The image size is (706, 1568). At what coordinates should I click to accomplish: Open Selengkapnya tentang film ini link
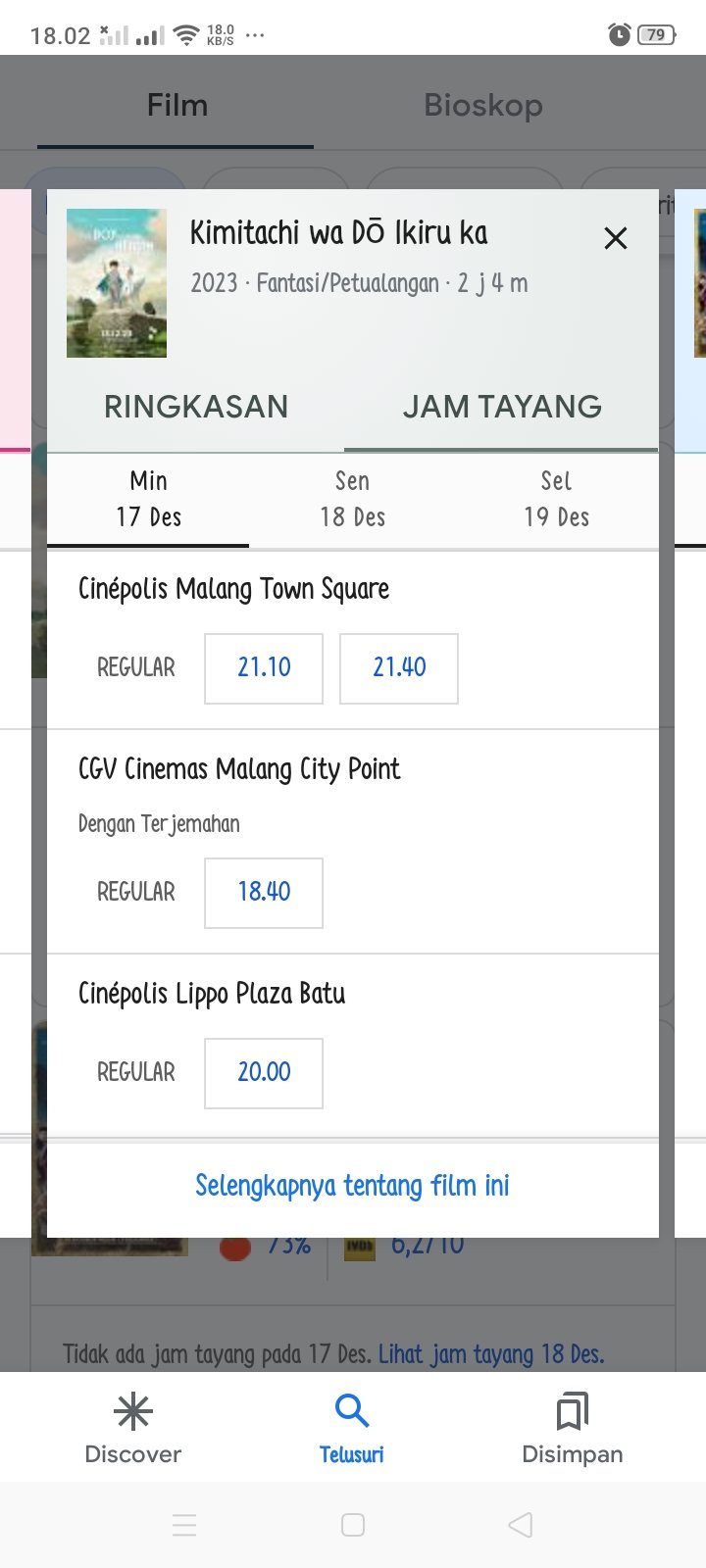[x=353, y=1186]
